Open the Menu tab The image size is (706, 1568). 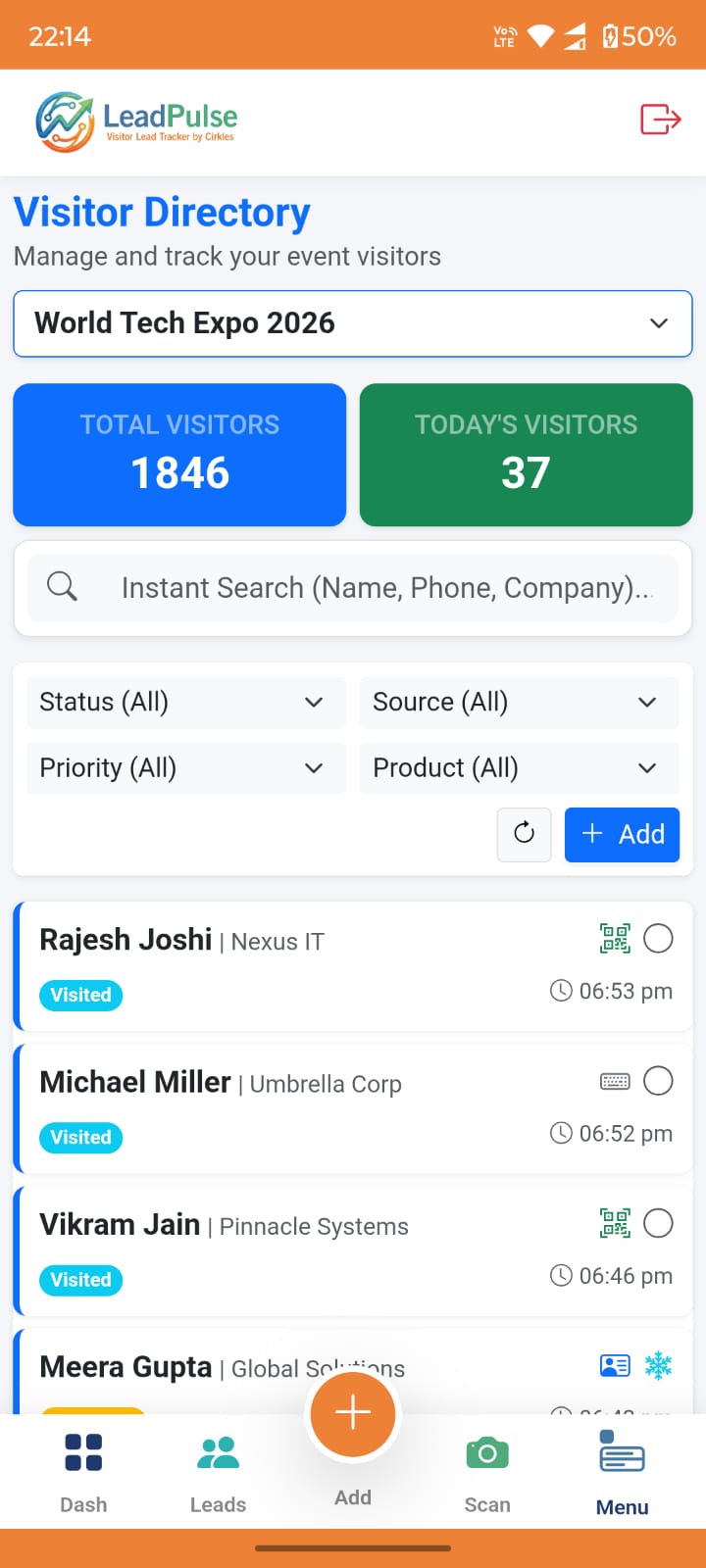click(x=622, y=1470)
